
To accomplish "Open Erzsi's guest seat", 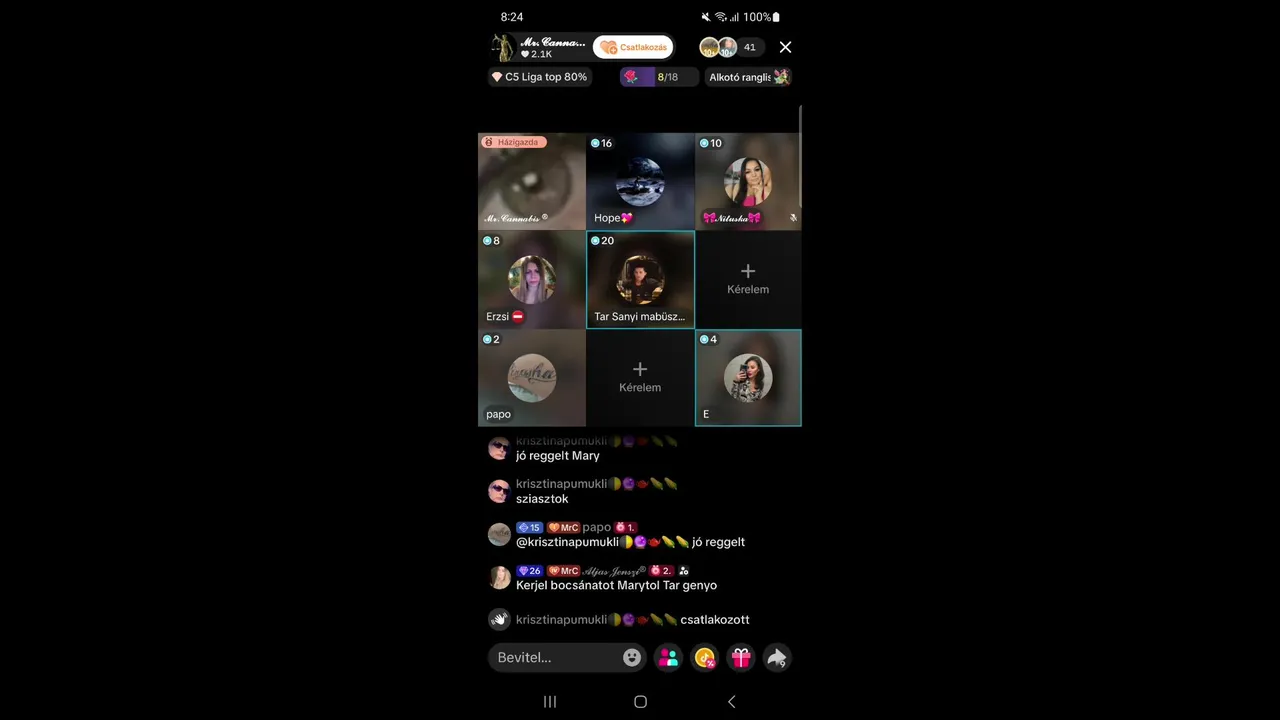I will pyautogui.click(x=532, y=280).
